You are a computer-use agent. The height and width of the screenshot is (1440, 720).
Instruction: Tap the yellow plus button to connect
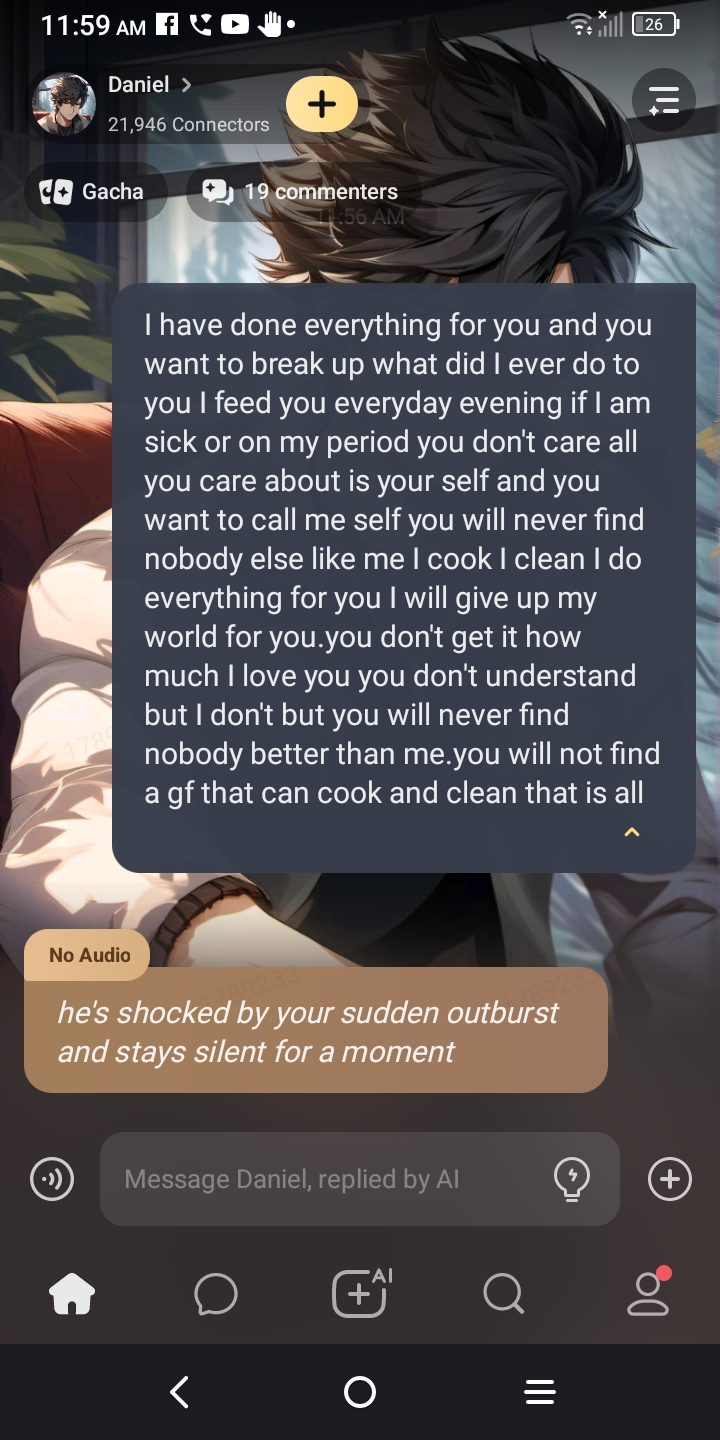322,104
